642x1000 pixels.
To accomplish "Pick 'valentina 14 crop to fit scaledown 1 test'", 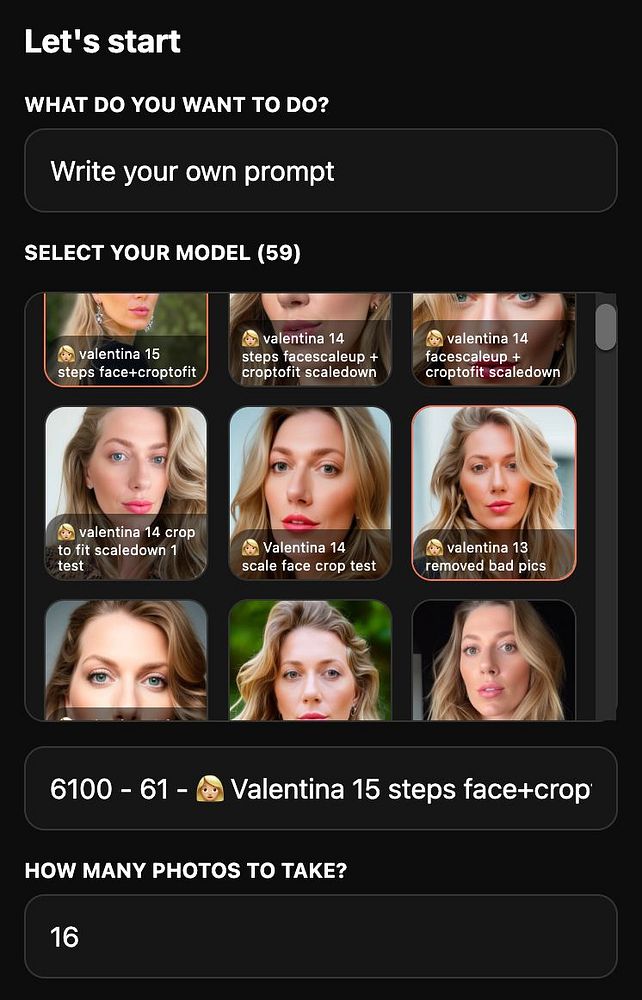I will click(126, 493).
